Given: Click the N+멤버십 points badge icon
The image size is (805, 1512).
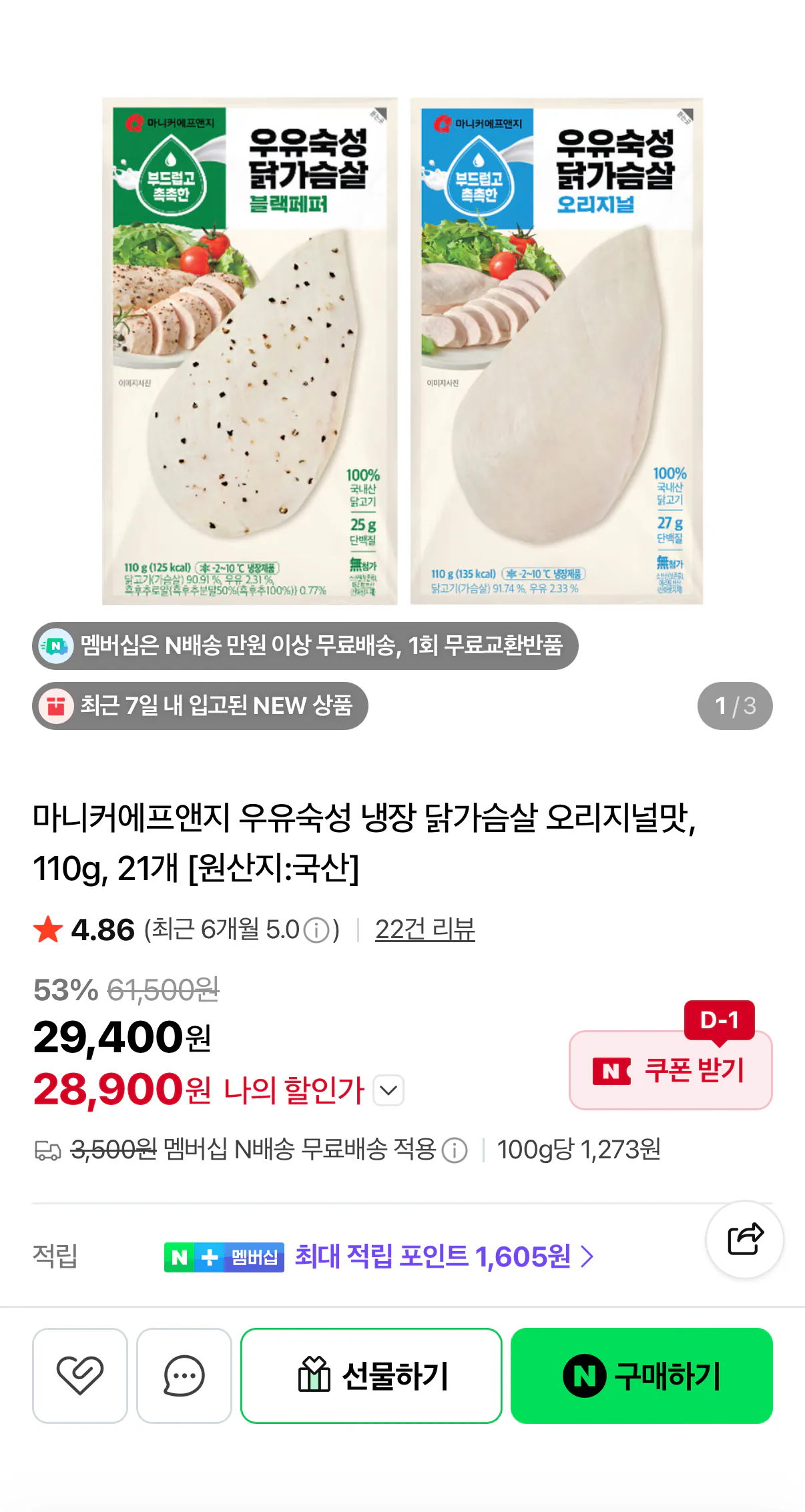Looking at the screenshot, I should pyautogui.click(x=225, y=1256).
